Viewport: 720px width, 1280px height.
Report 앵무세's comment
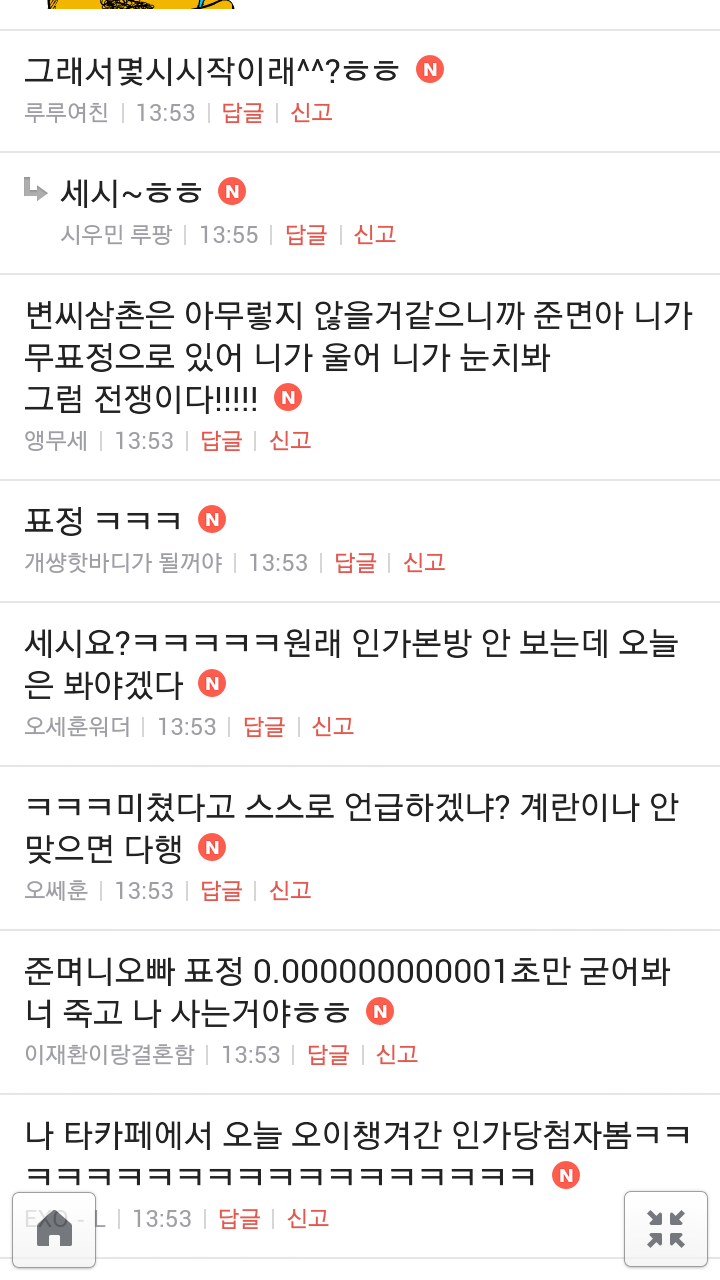pos(290,440)
